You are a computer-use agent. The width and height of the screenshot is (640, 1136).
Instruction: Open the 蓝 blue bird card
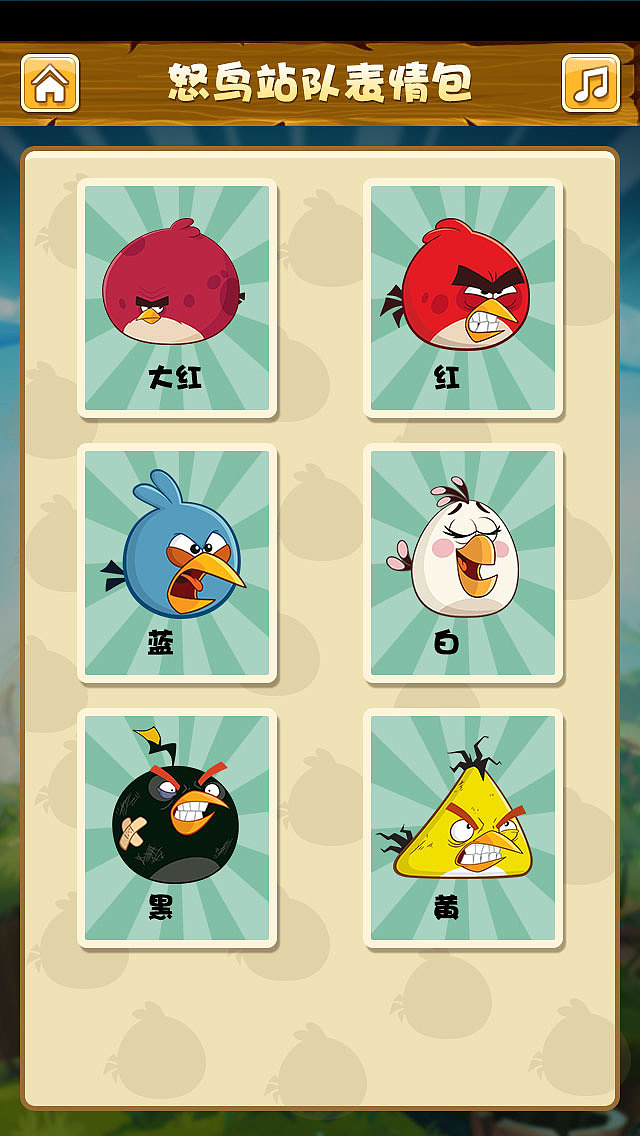(x=177, y=564)
